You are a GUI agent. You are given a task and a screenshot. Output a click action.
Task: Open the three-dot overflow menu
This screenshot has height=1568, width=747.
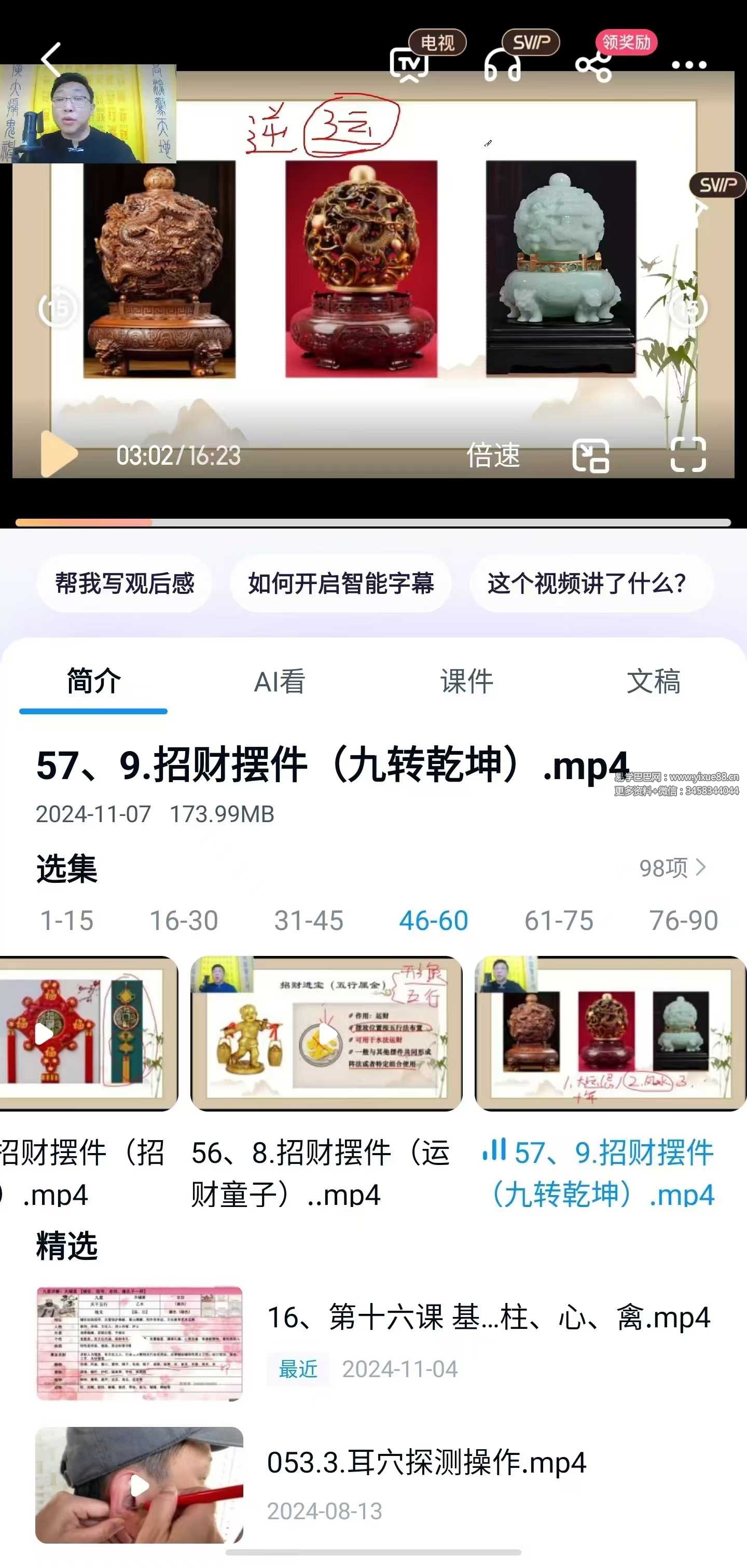[x=688, y=65]
